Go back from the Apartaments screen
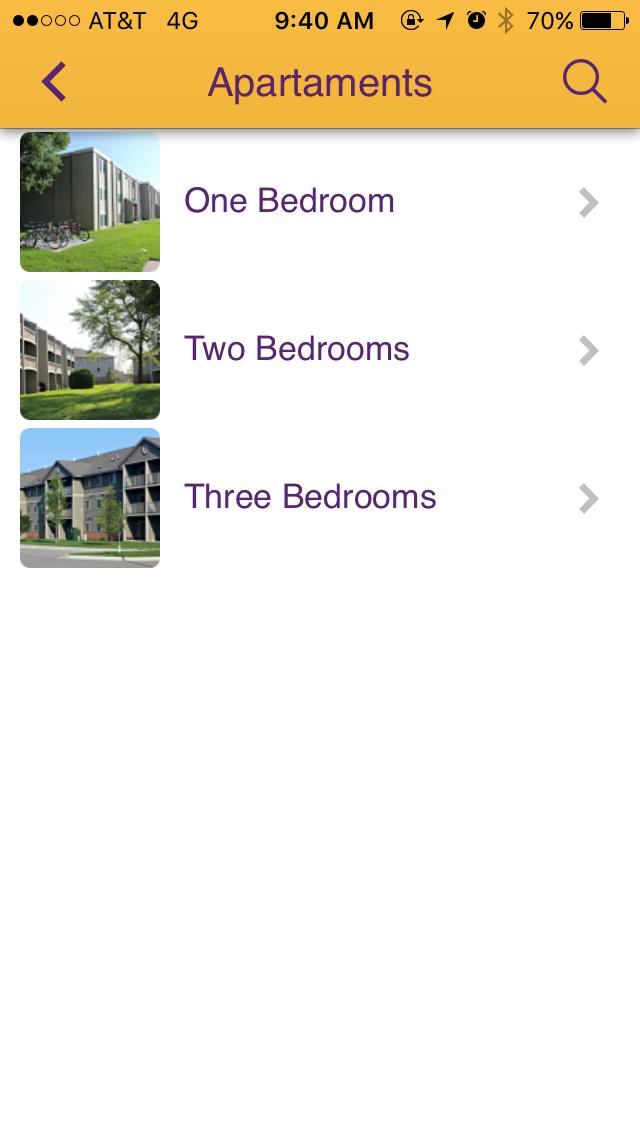The image size is (640, 1136). point(54,82)
